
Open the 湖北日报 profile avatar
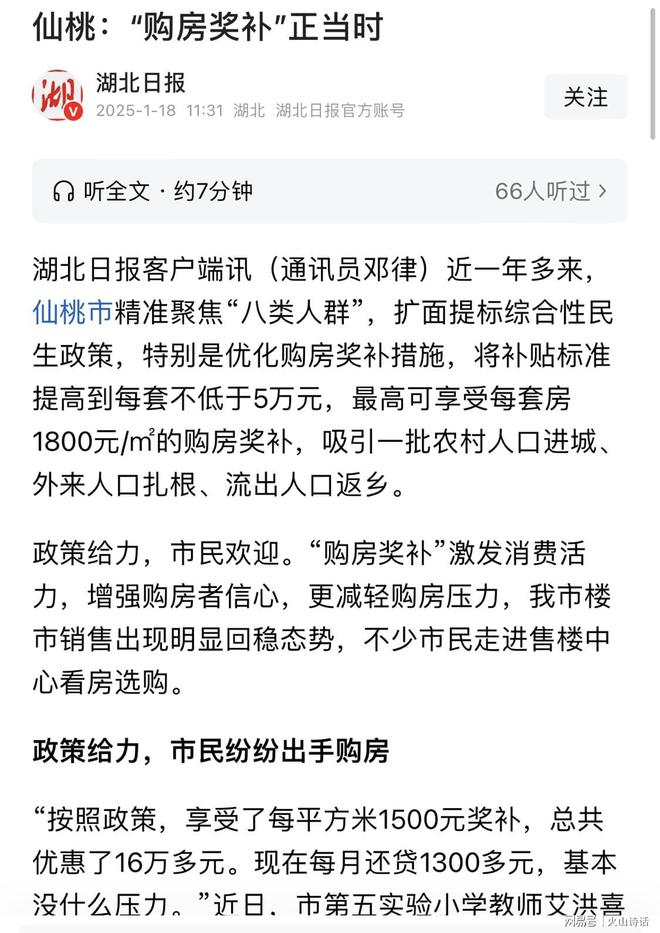(57, 96)
